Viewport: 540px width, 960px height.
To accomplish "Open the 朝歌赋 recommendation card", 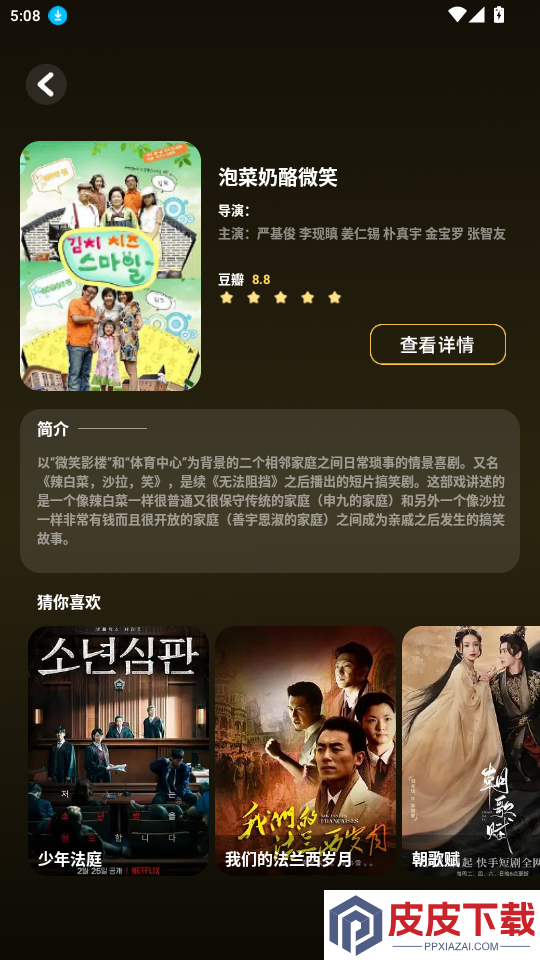I will pos(471,750).
